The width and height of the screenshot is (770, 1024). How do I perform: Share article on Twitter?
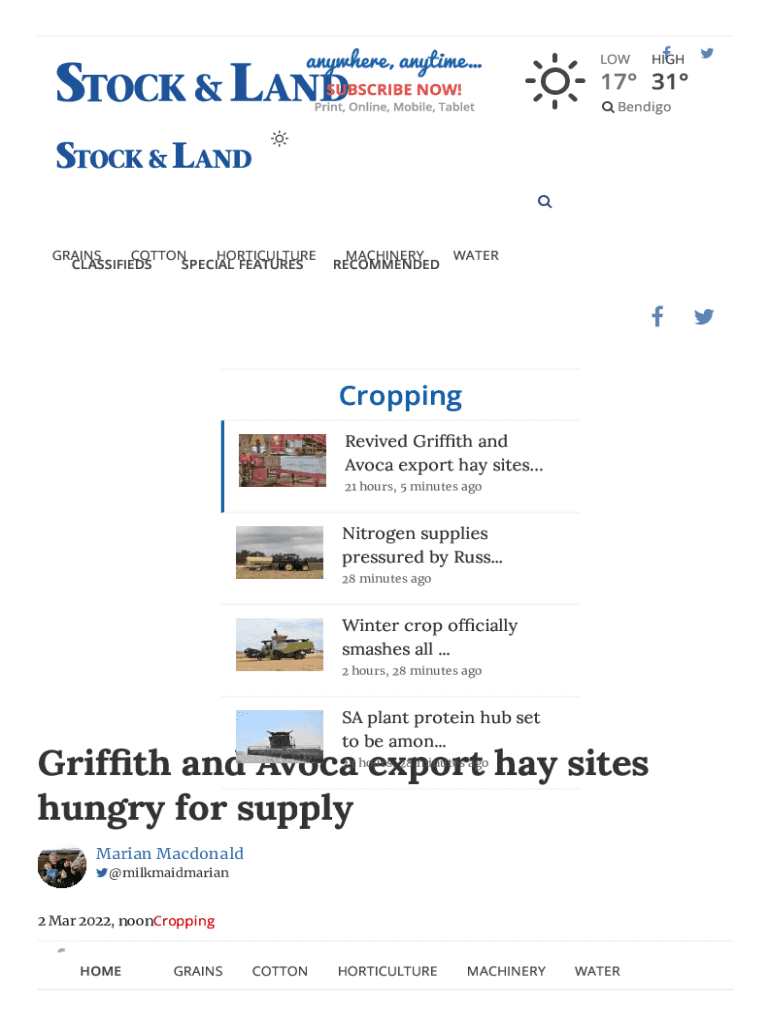[704, 317]
